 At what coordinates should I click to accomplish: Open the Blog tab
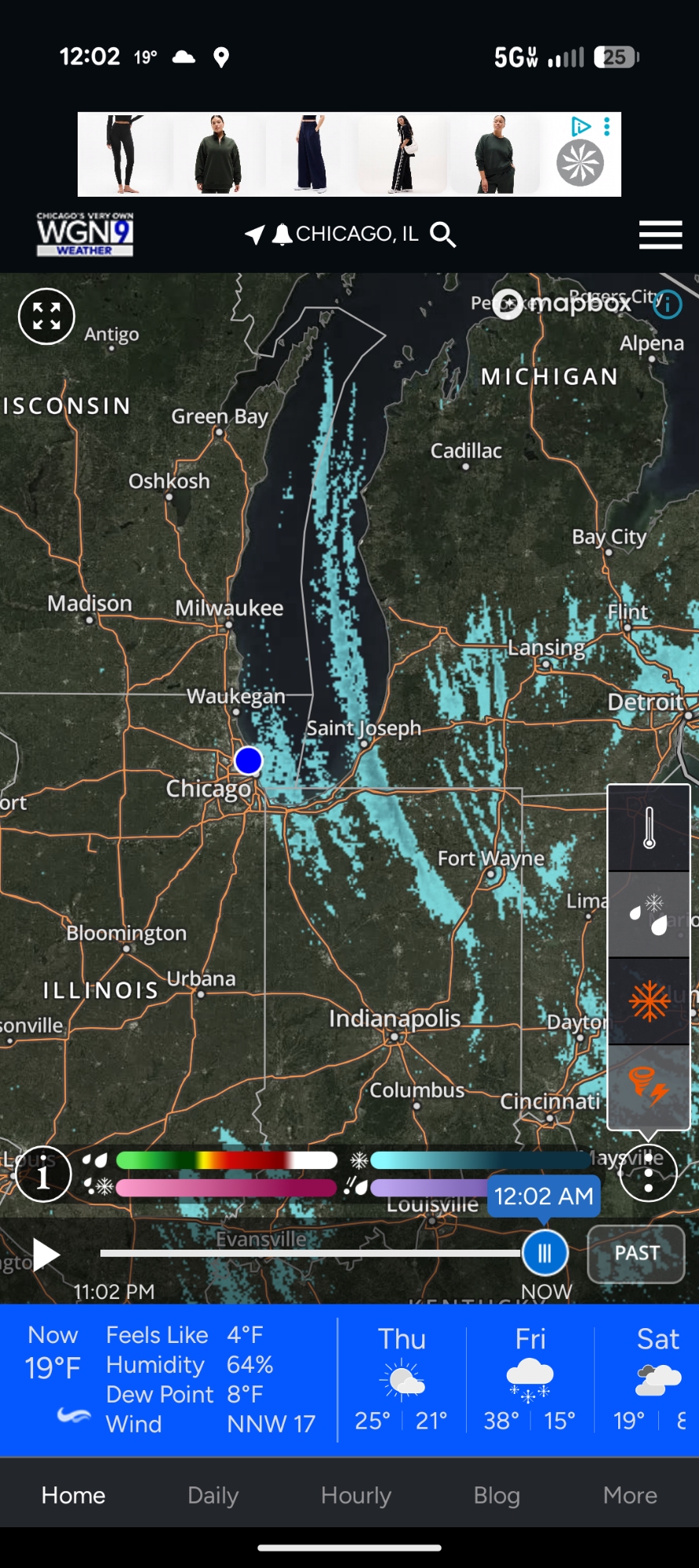497,1495
